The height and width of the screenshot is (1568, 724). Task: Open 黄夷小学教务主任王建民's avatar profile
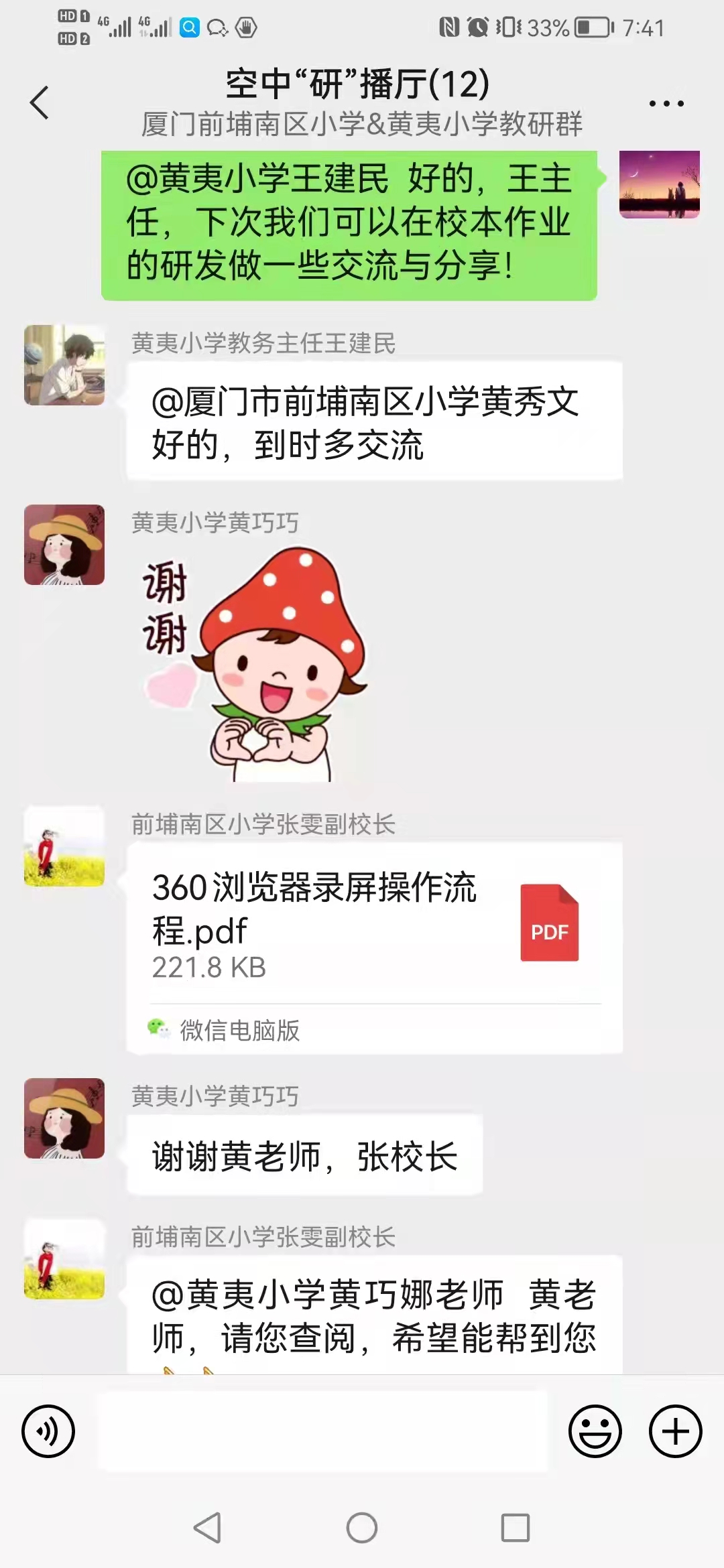point(64,365)
